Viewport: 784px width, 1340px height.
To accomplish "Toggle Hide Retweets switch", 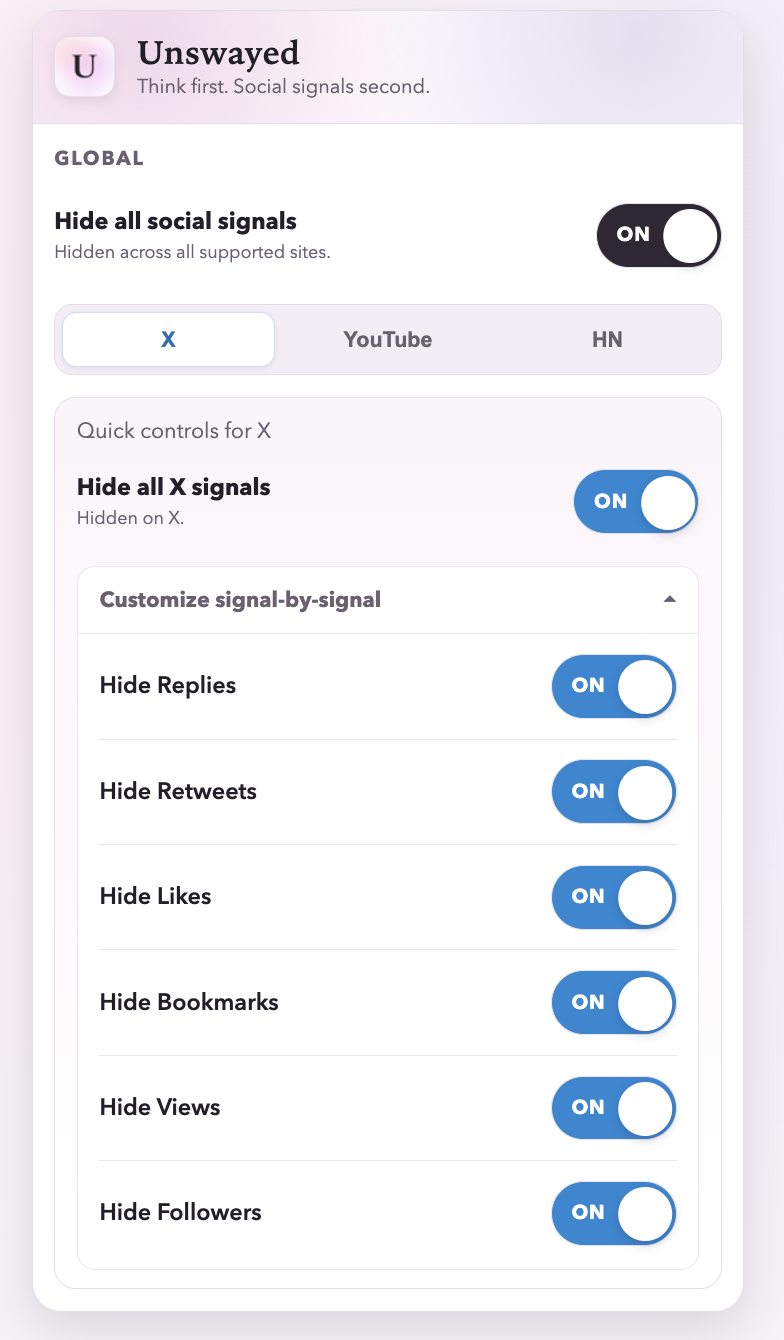I will 613,791.
